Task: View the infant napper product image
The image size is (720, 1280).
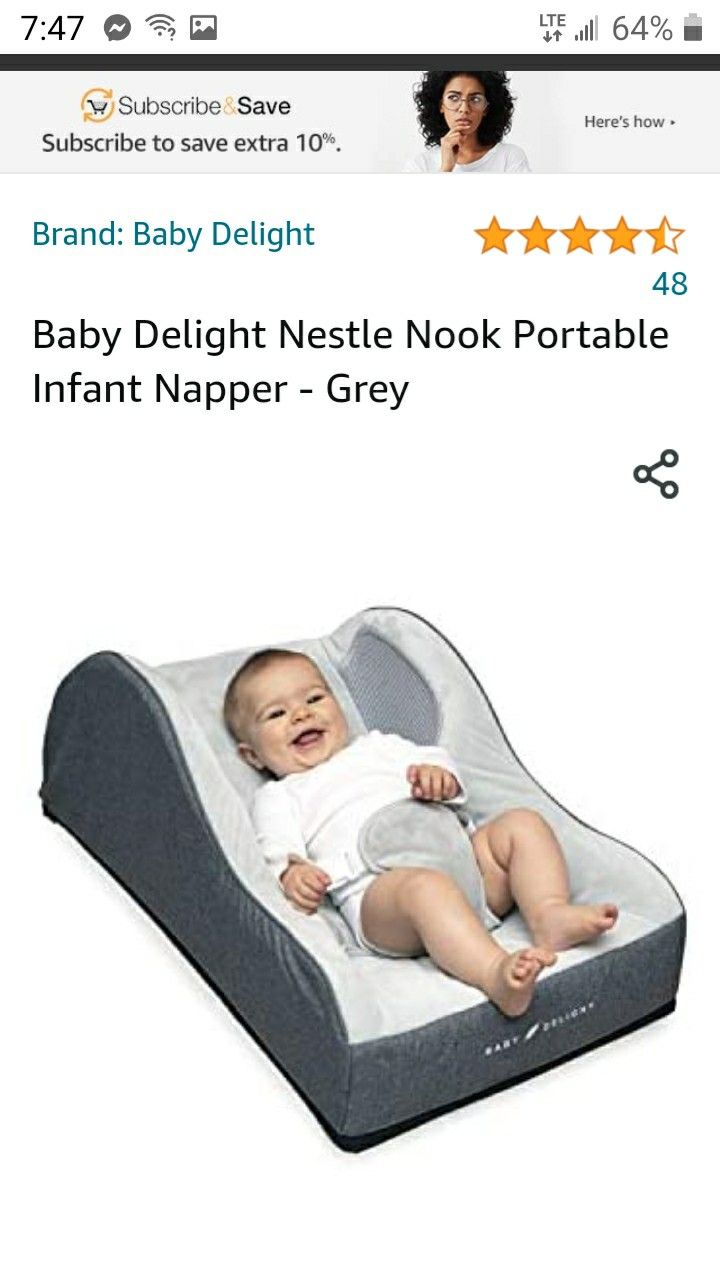Action: point(362,879)
